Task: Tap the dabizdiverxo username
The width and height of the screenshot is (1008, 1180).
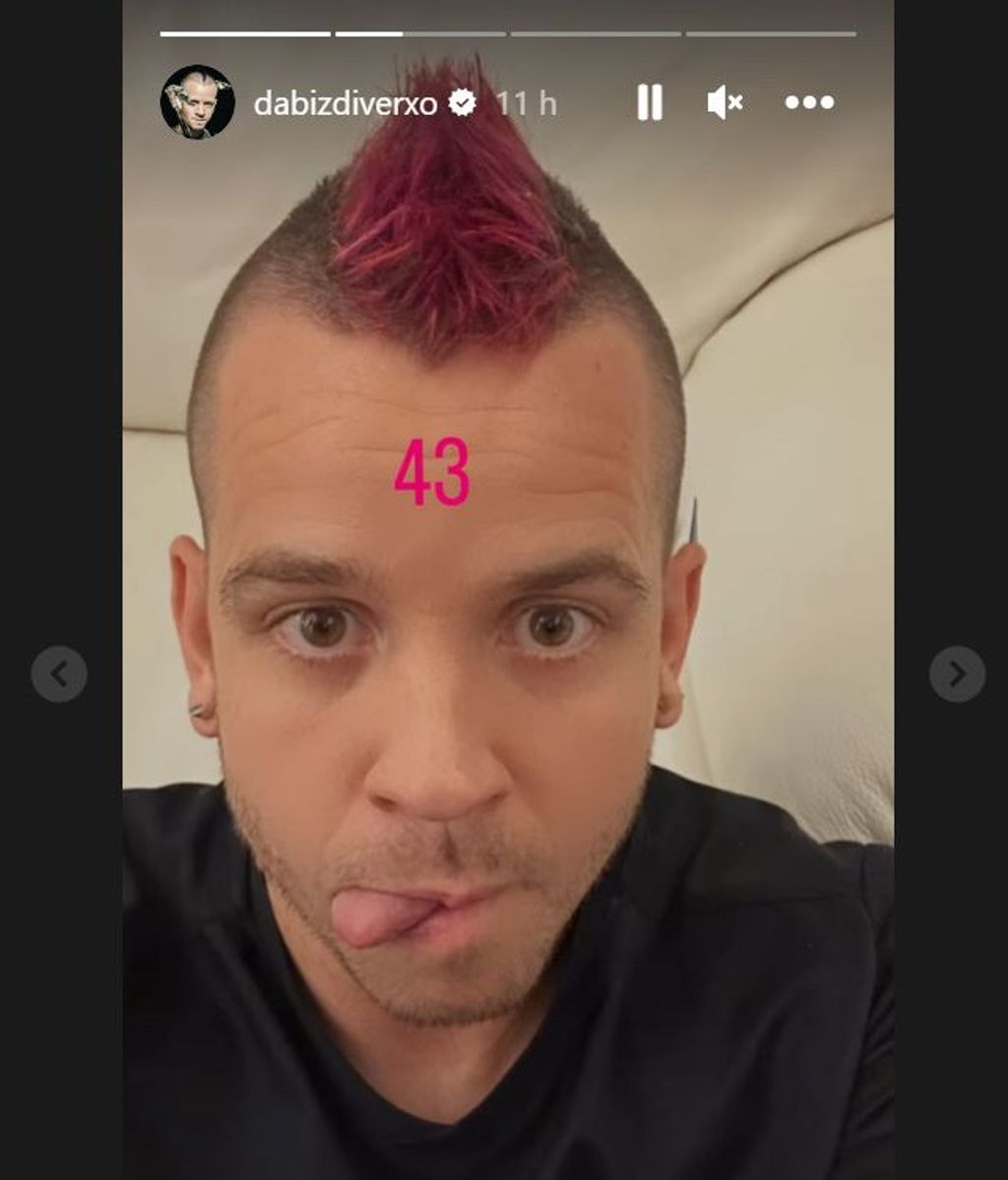Action: click(x=345, y=103)
